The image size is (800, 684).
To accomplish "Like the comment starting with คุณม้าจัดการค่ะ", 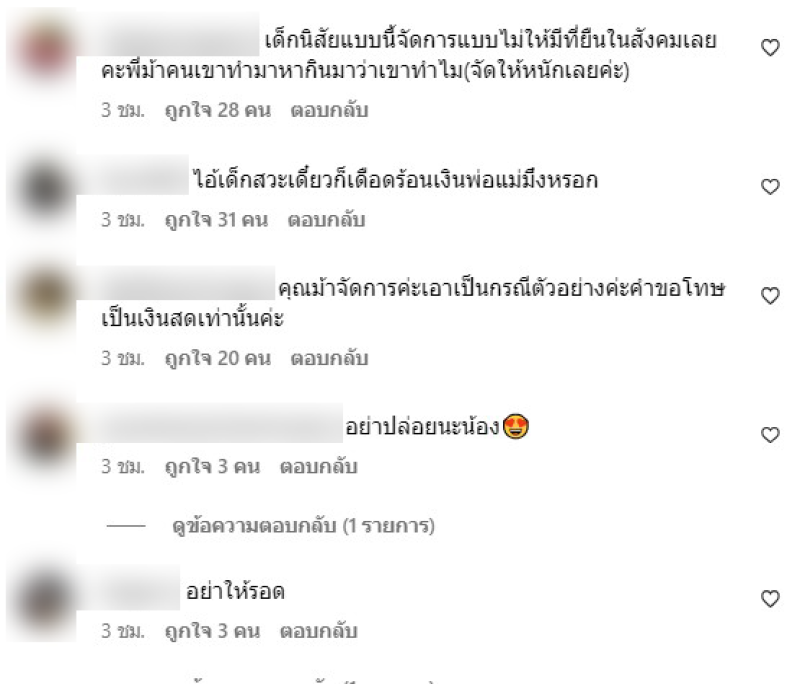I will click(x=770, y=295).
